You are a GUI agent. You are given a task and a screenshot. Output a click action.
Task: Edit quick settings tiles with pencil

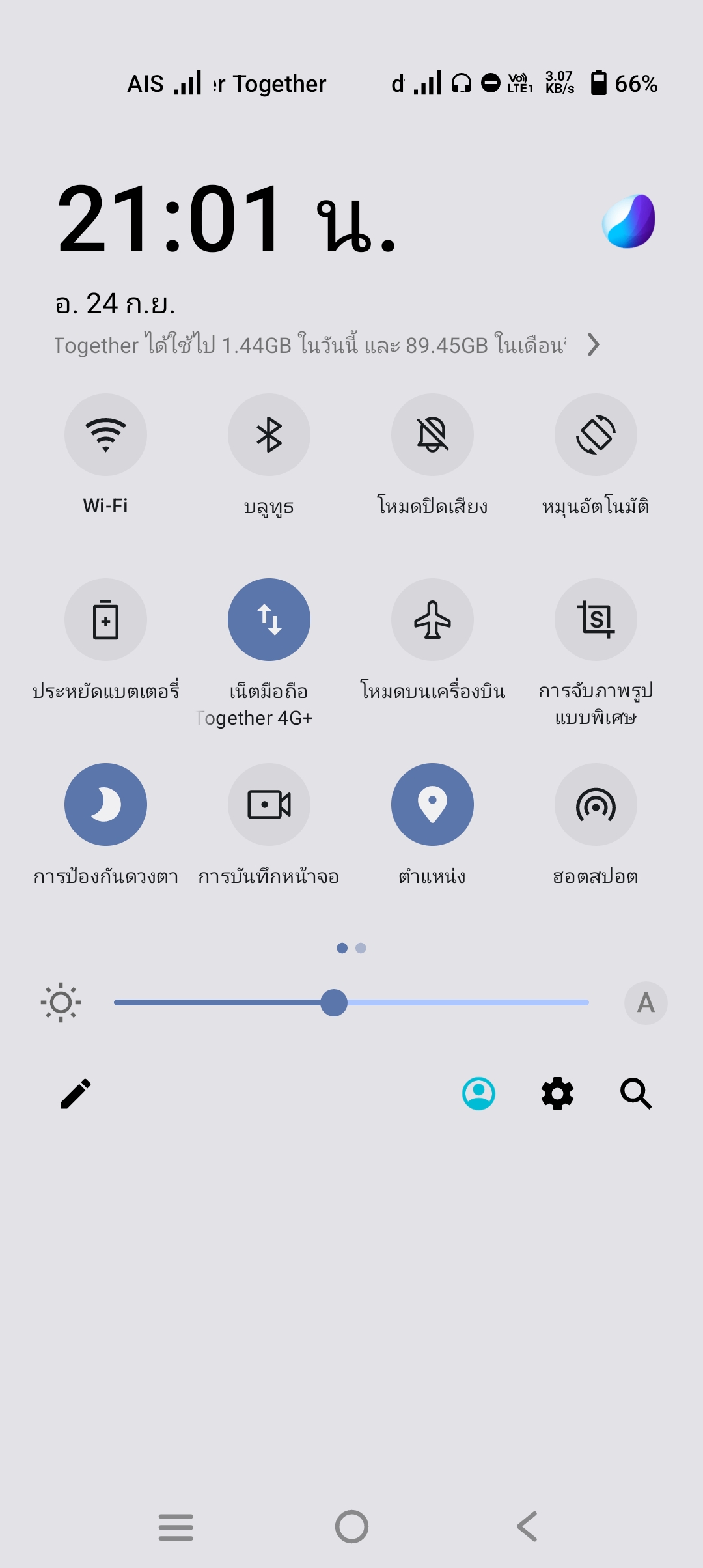(76, 1093)
